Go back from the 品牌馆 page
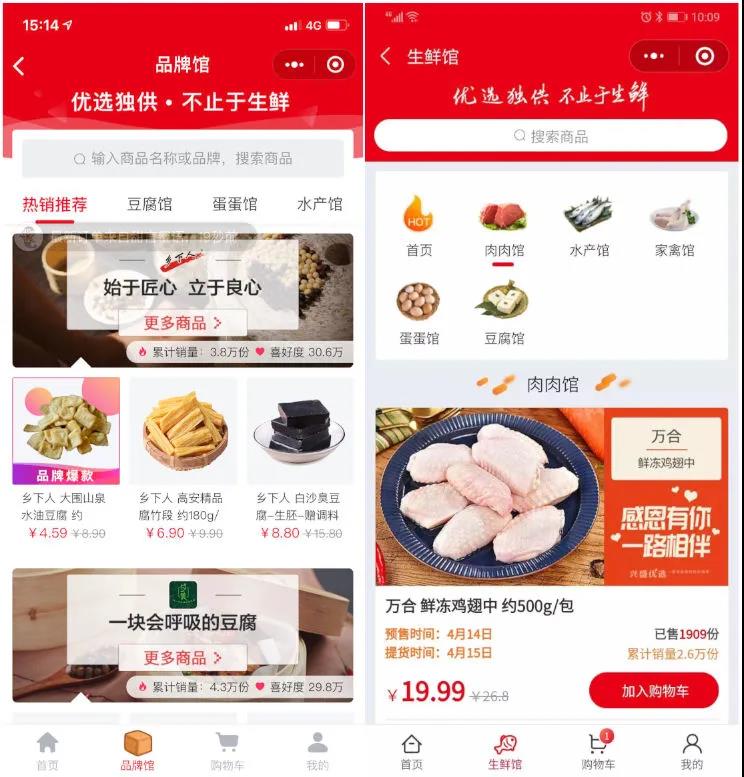Image resolution: width=744 pixels, height=777 pixels. (x=19, y=66)
